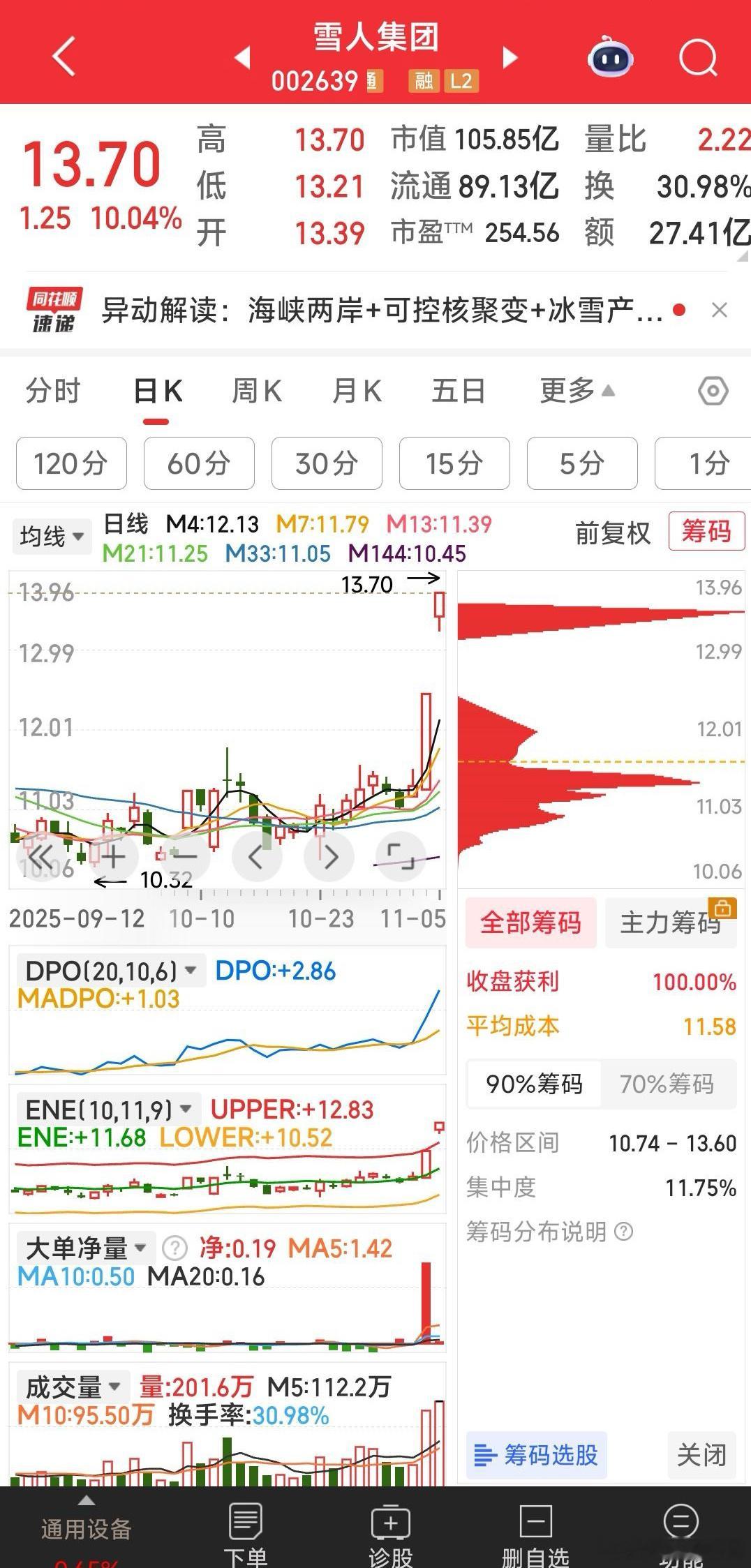Zoom in the K-line chart

pyautogui.click(x=114, y=856)
